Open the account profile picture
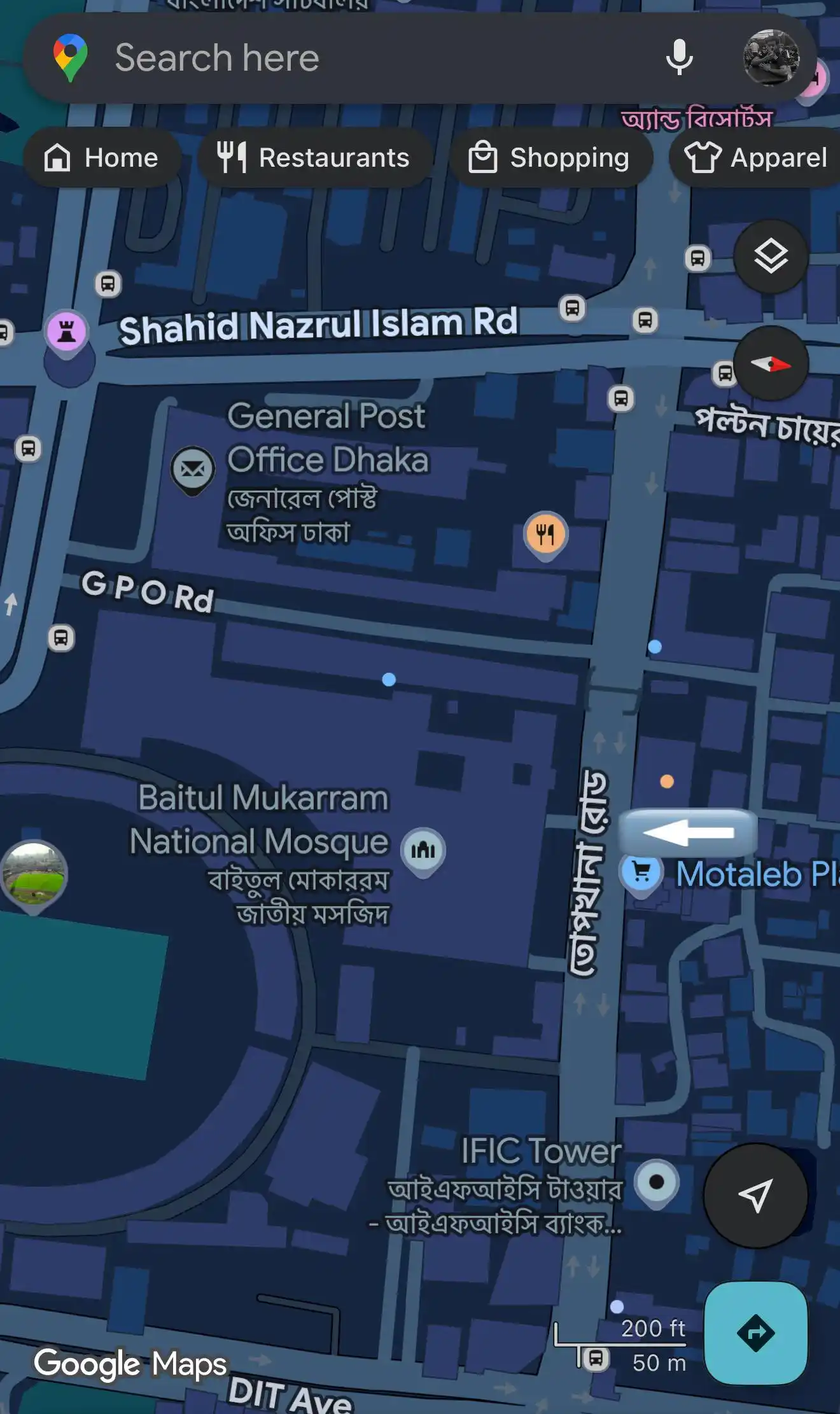Image resolution: width=840 pixels, height=1414 pixels. (771, 58)
